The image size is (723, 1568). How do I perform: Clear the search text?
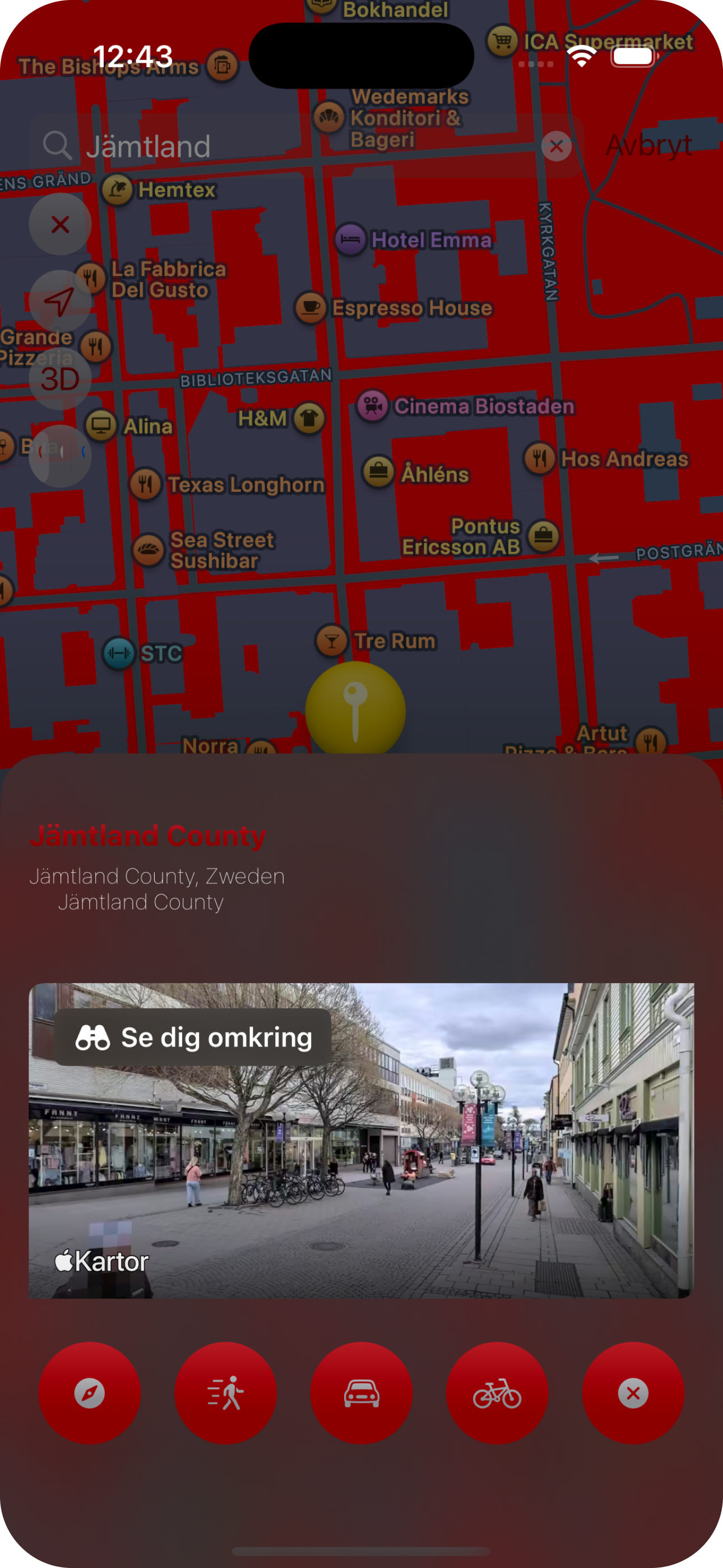[x=556, y=146]
